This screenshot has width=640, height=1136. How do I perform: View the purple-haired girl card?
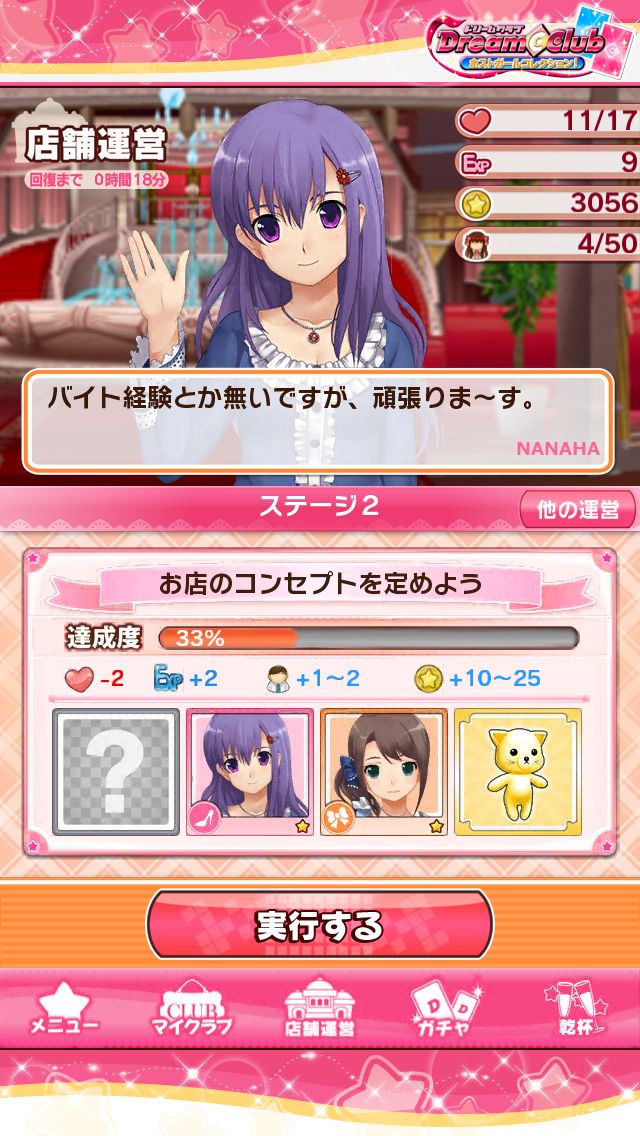pos(250,772)
